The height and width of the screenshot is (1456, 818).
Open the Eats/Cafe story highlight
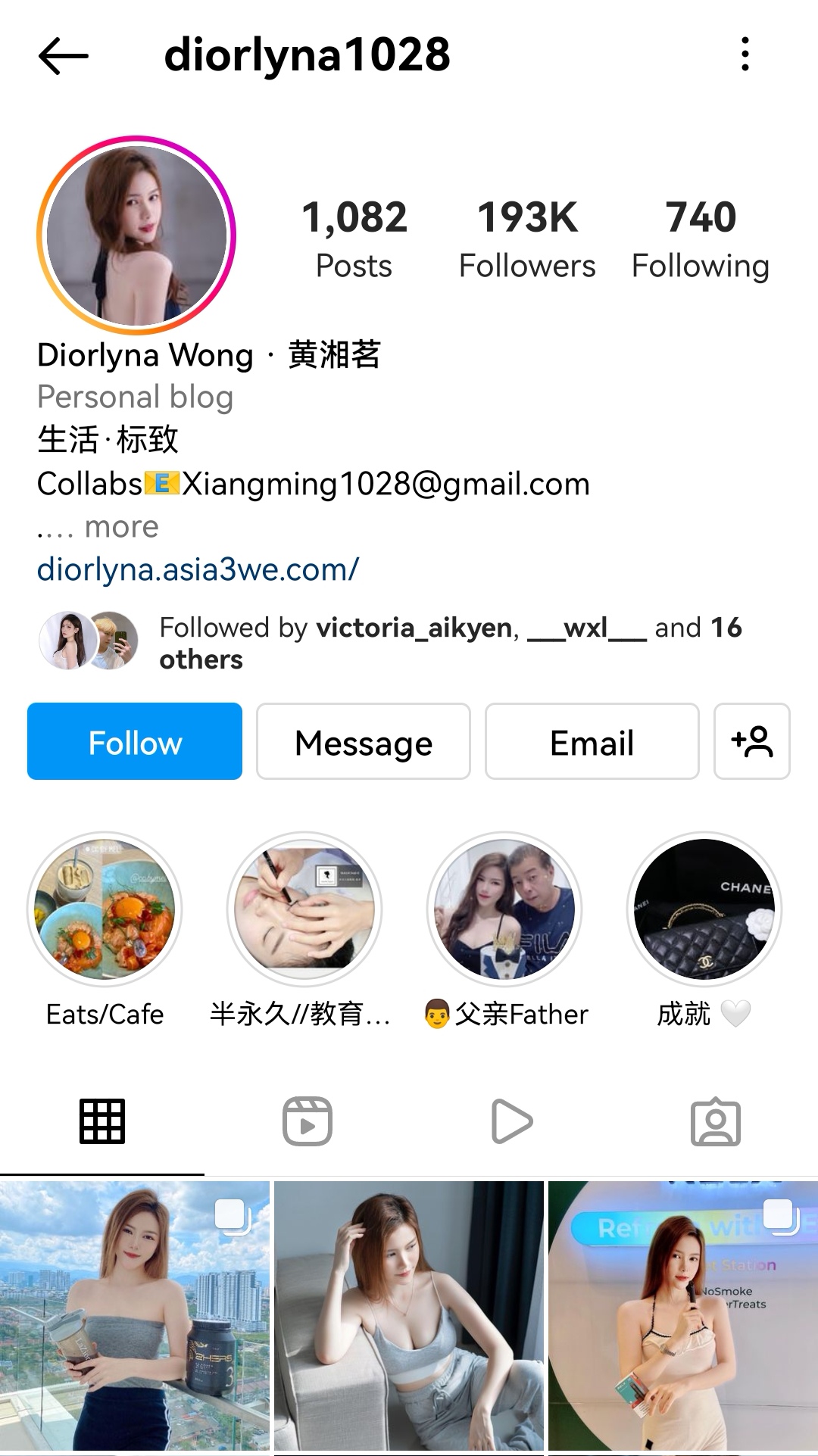coord(105,909)
